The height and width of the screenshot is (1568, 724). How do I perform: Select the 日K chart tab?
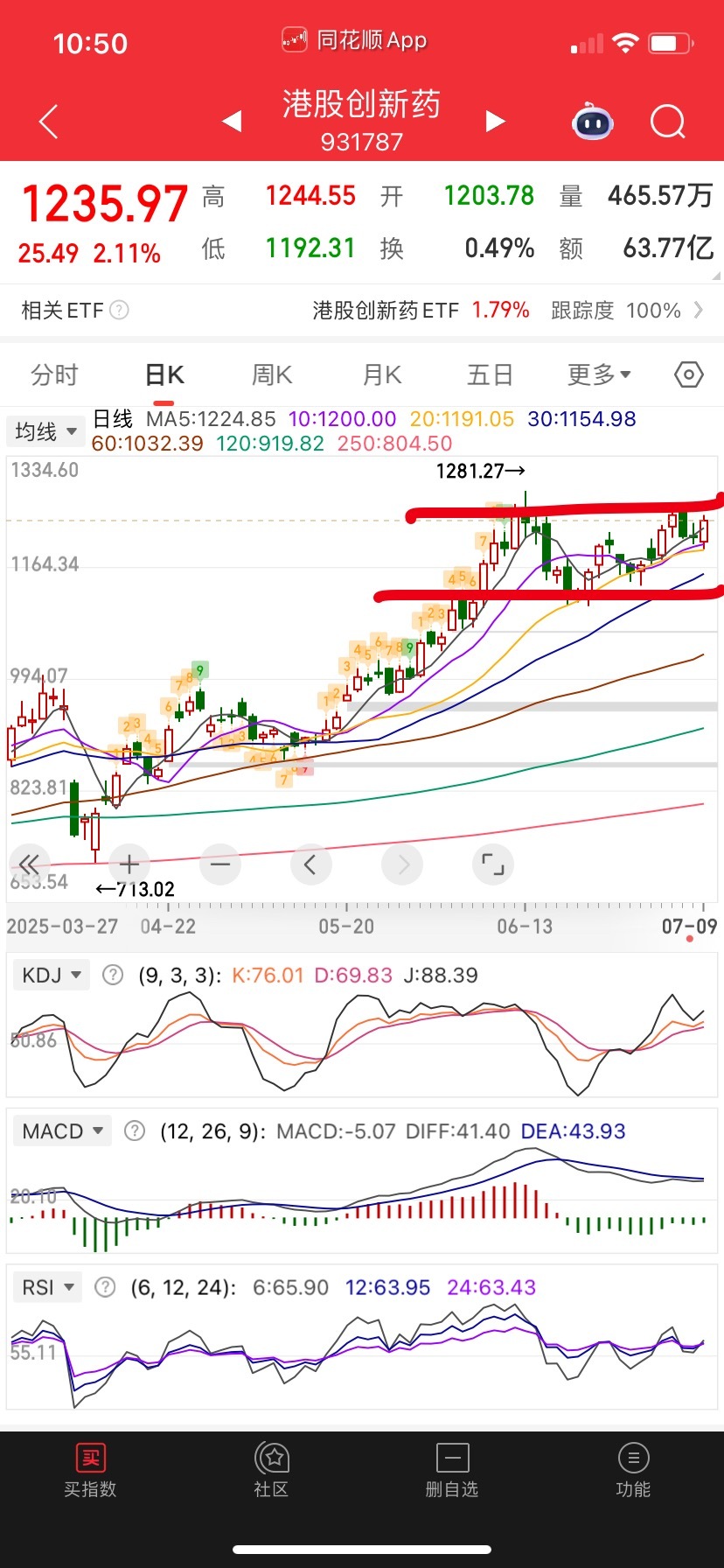tap(164, 375)
